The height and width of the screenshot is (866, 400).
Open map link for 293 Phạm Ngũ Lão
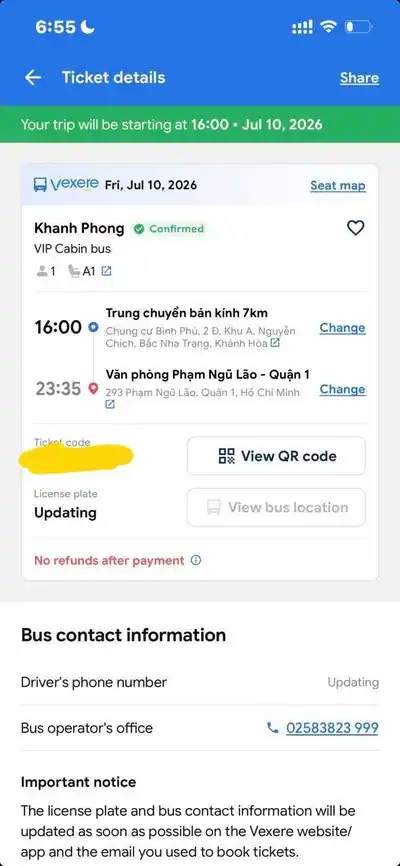pos(110,404)
